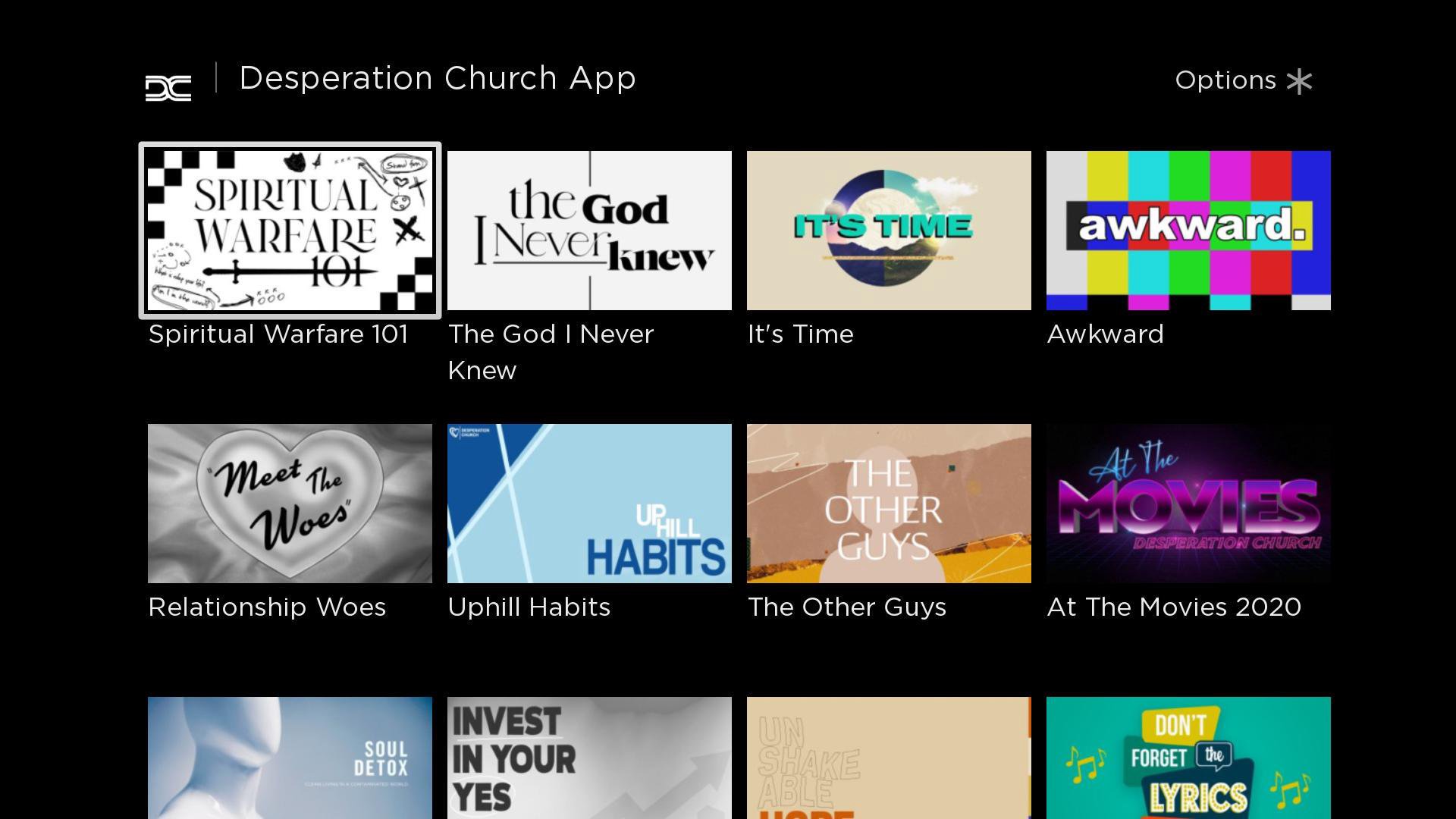This screenshot has height=819, width=1456.
Task: Open The Other Guys series
Action: 889,504
